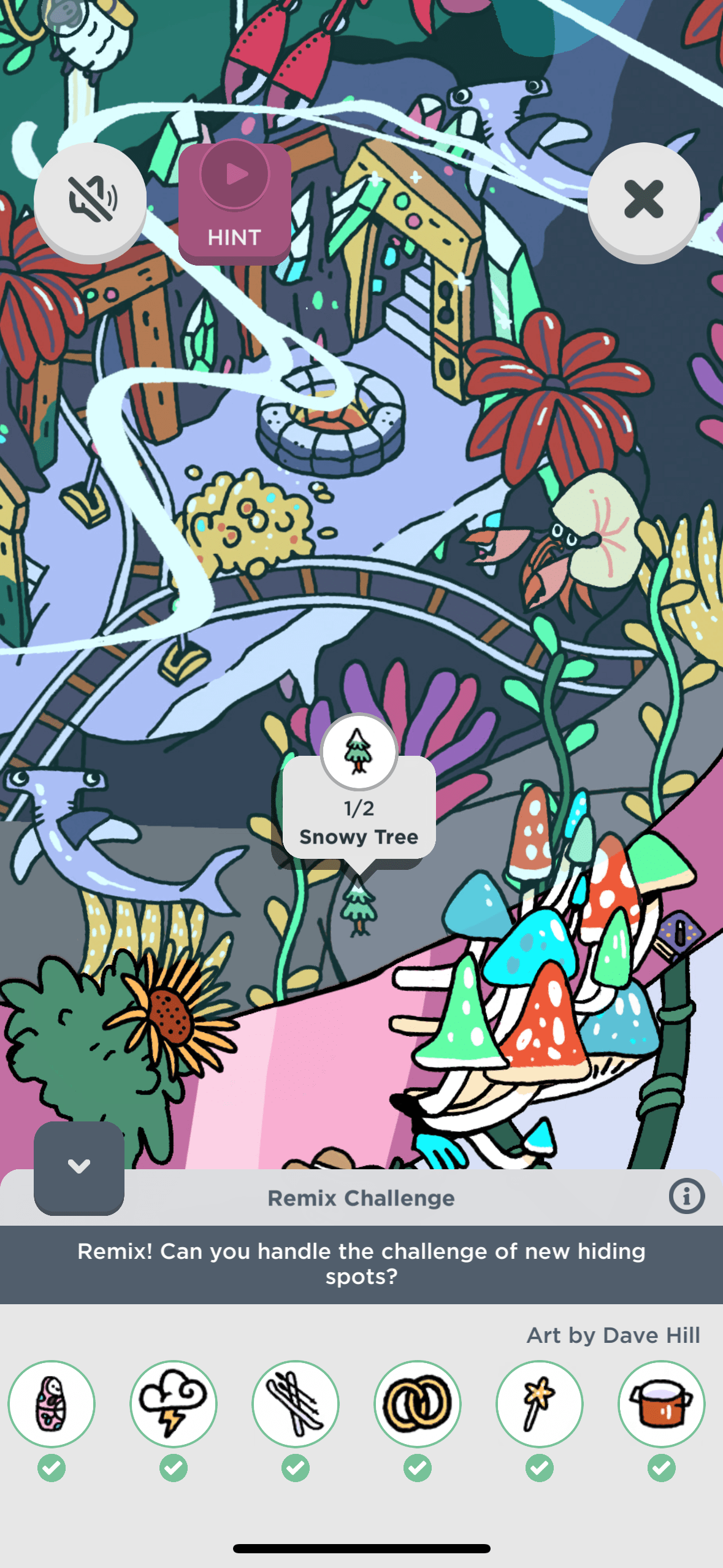Viewport: 723px width, 1568px height.
Task: Select the skis item icon
Action: click(x=296, y=1404)
